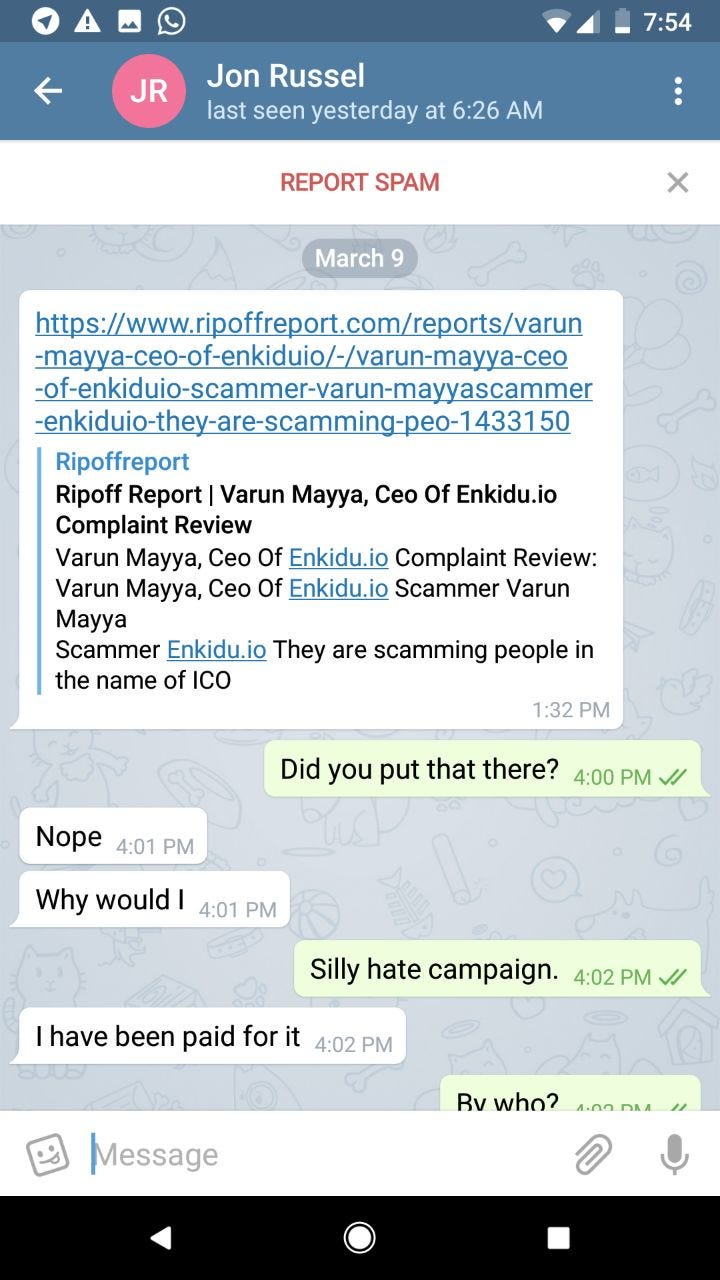This screenshot has height=1280, width=720.
Task: Open recent apps from the navigation bar
Action: 558,1238
